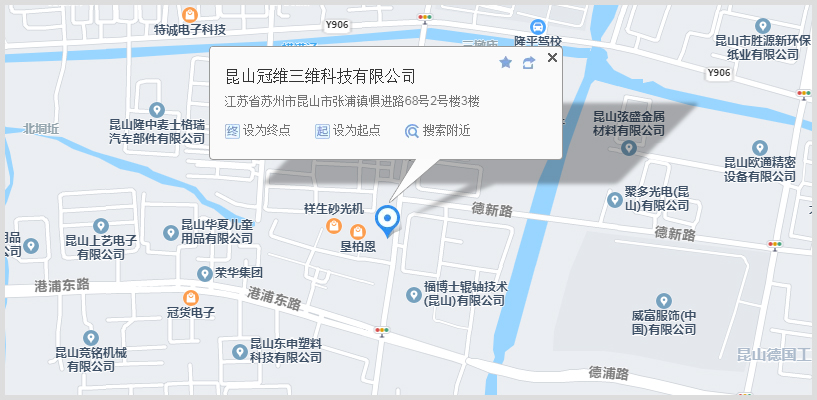Select the 隆平驾校 bus stop icon
The width and height of the screenshot is (817, 400).
(538, 26)
